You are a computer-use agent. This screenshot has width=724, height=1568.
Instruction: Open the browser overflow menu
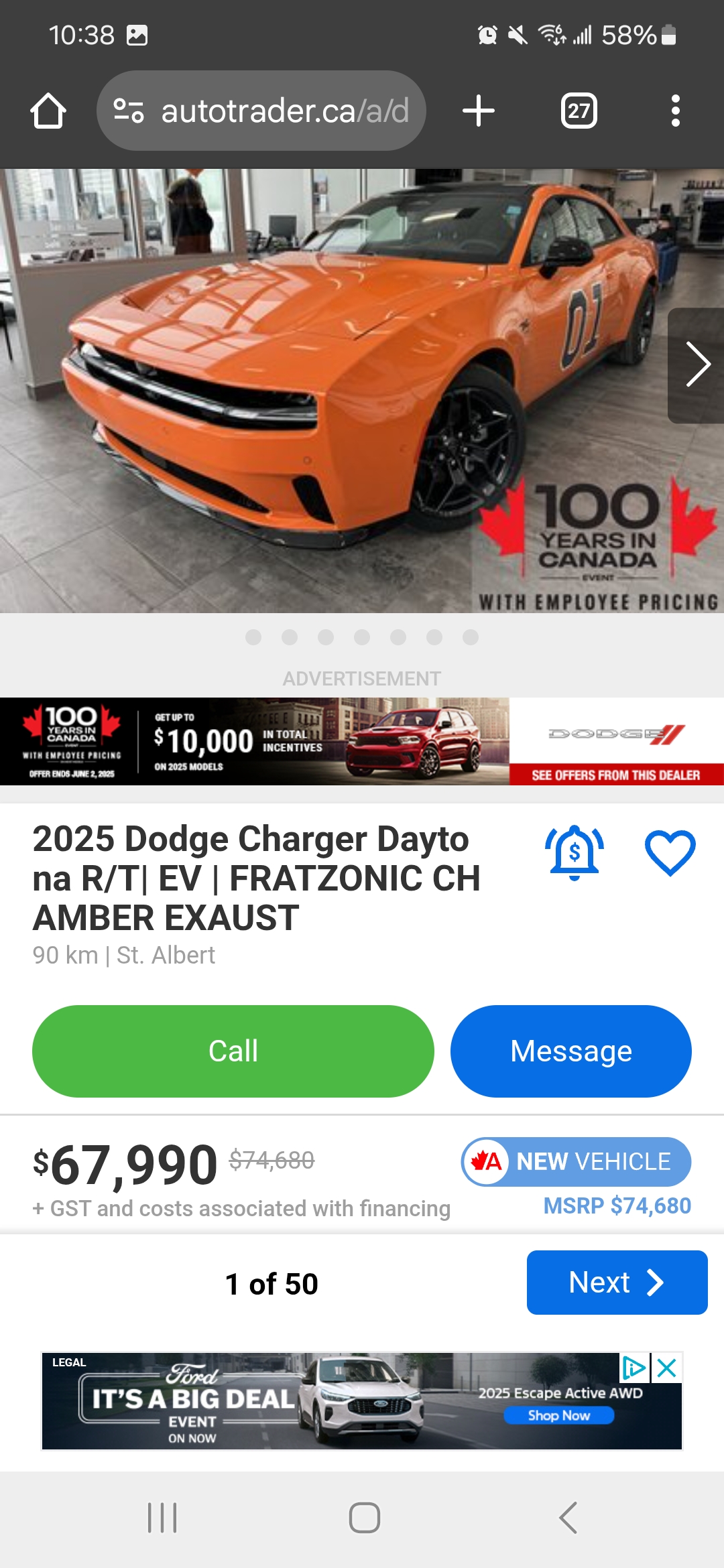coord(675,111)
